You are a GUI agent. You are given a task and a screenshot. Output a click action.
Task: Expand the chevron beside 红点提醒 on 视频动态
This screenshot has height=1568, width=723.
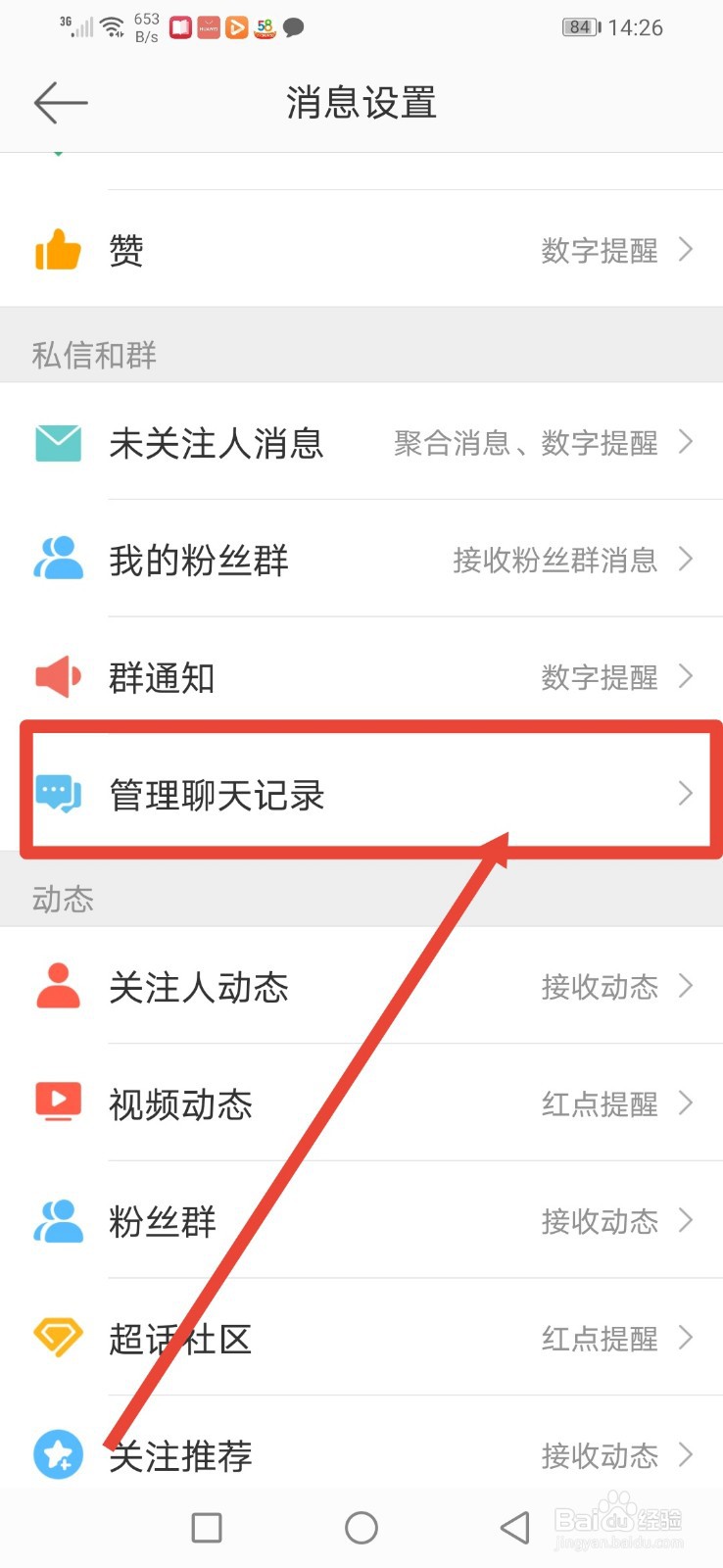point(686,1103)
